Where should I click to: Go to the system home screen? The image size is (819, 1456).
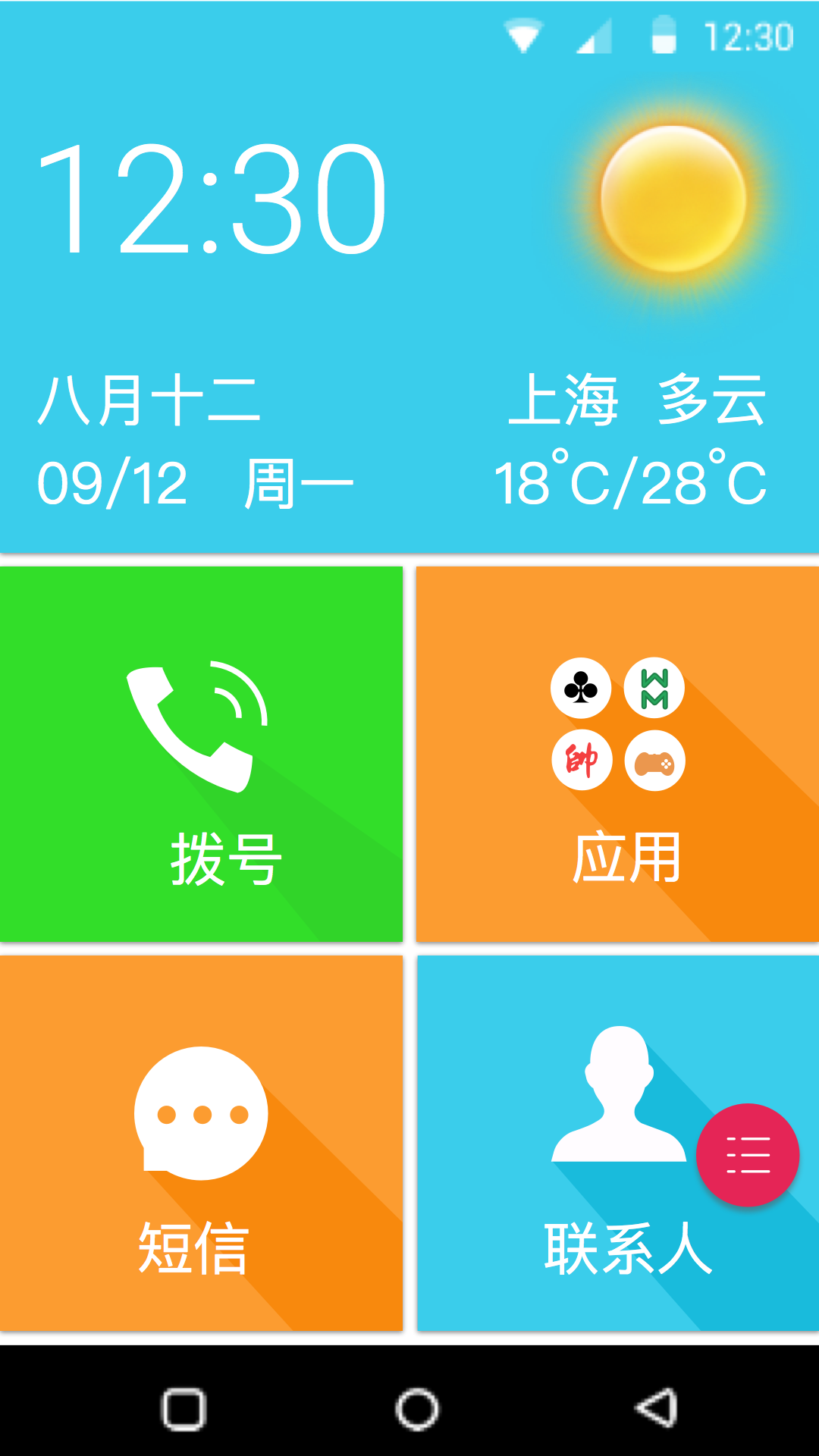pyautogui.click(x=417, y=1410)
